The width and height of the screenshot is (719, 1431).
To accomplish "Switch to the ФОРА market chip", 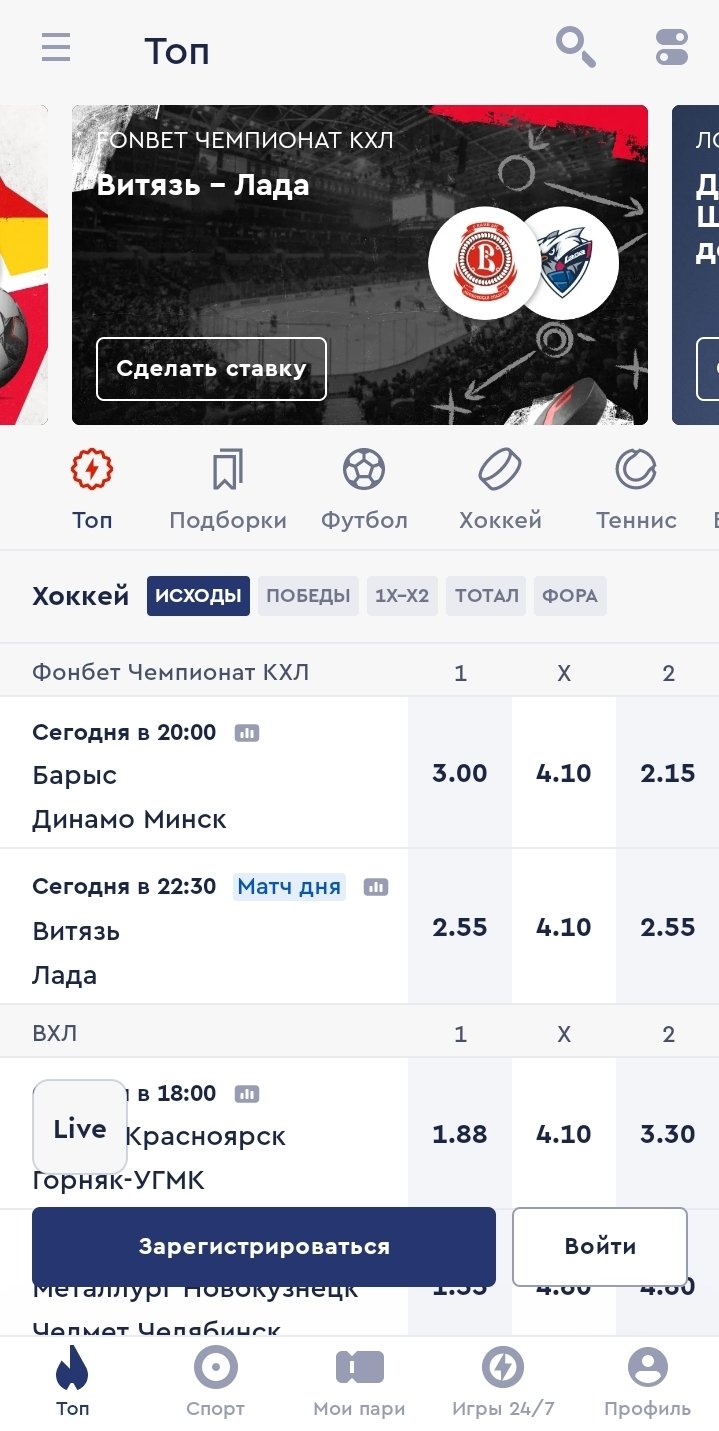I will 570,596.
